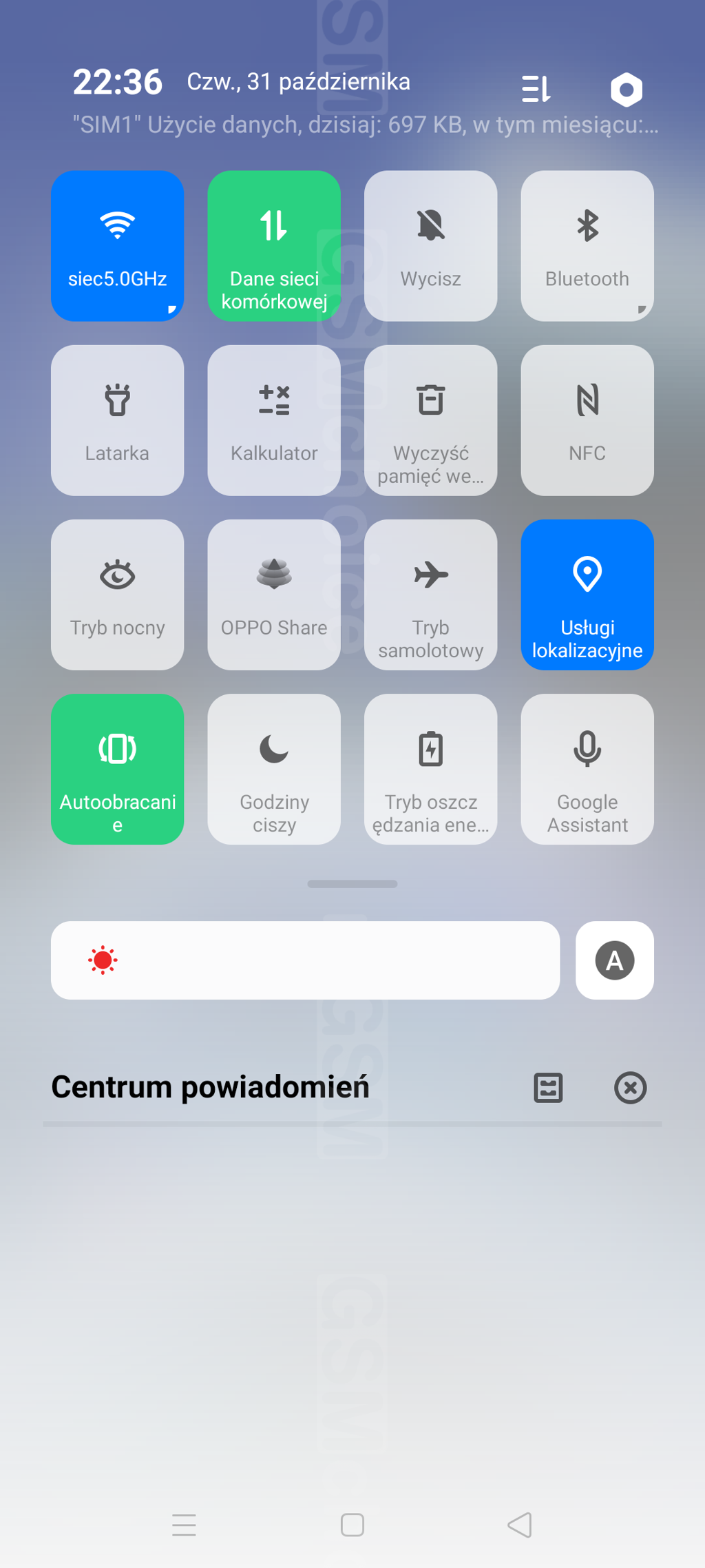Open the tile edit/sort icon

pos(536,90)
